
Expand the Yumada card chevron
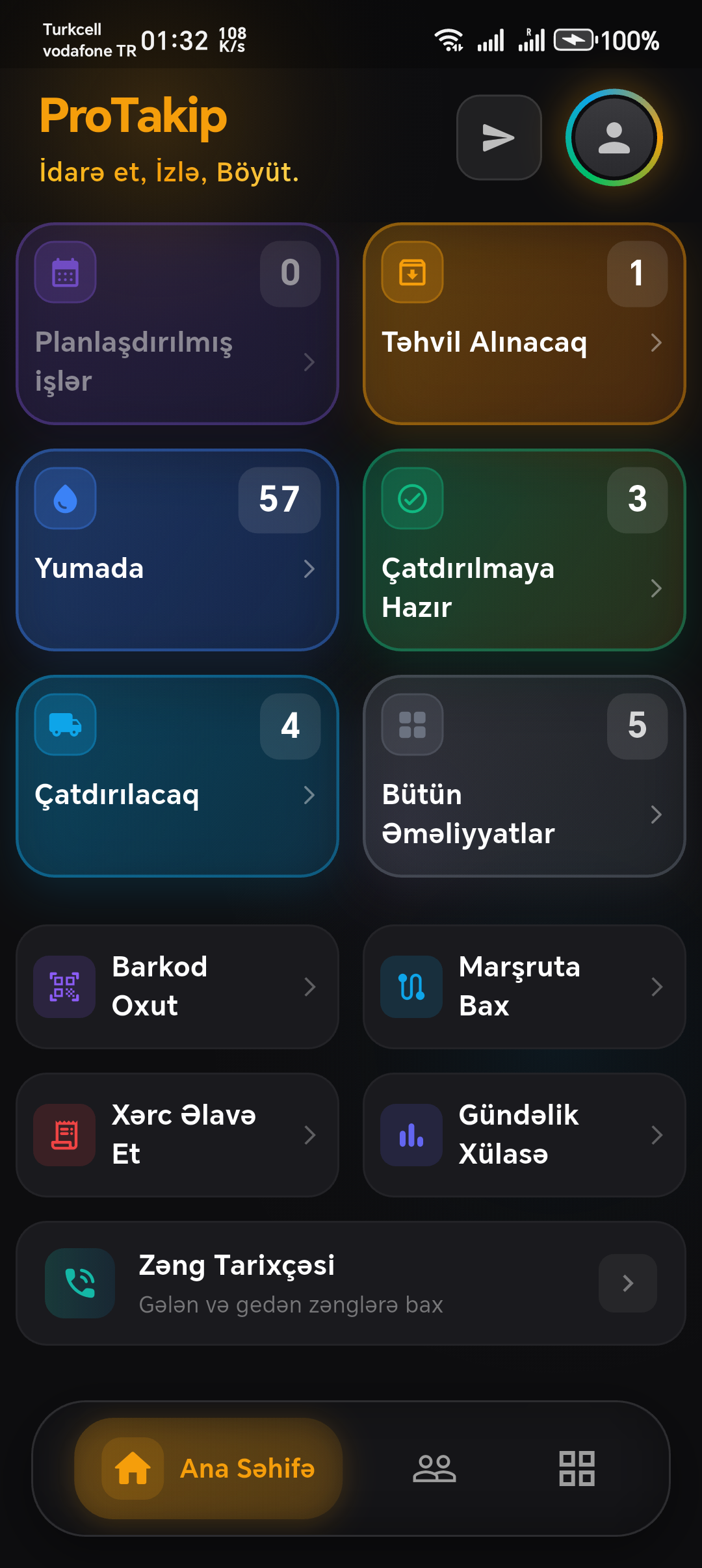click(x=310, y=569)
